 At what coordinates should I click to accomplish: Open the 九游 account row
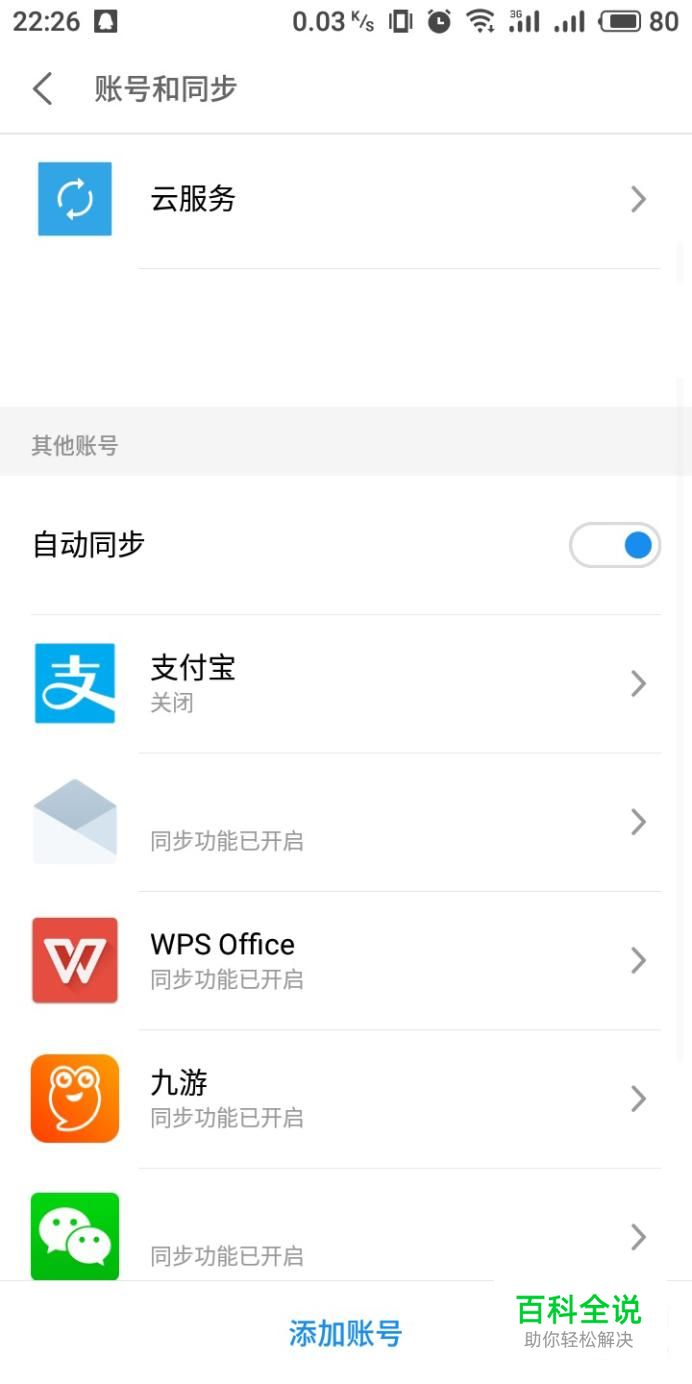346,1099
